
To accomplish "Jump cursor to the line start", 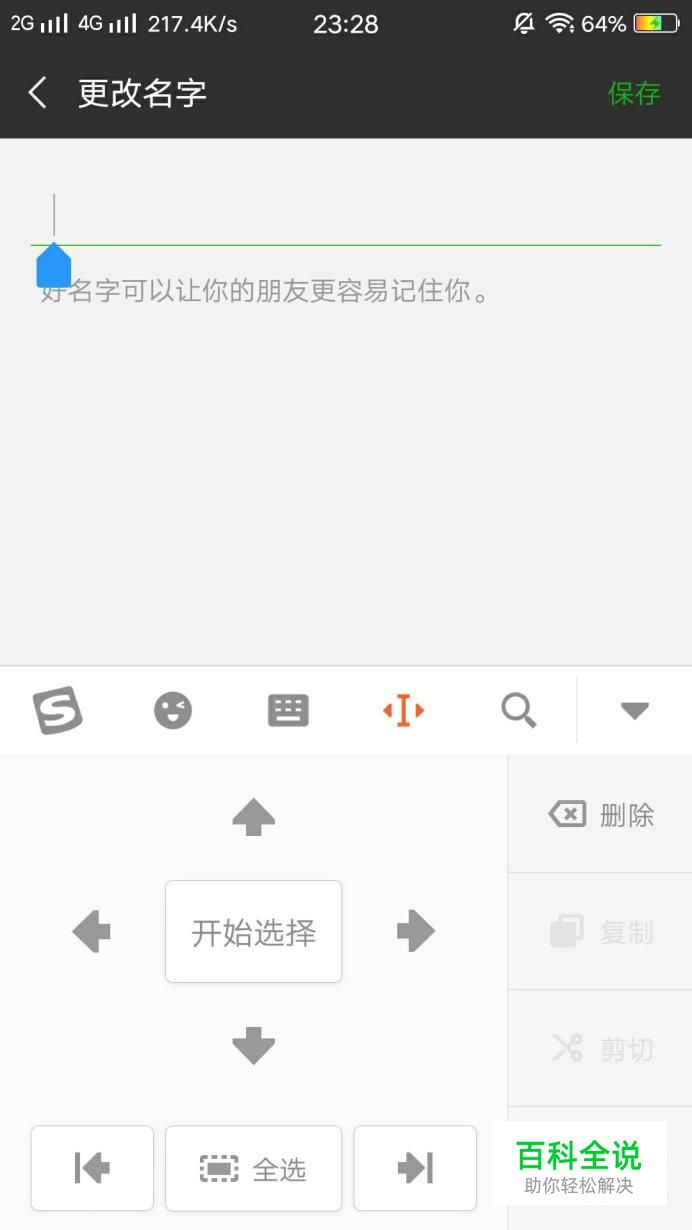I will pyautogui.click(x=92, y=1168).
